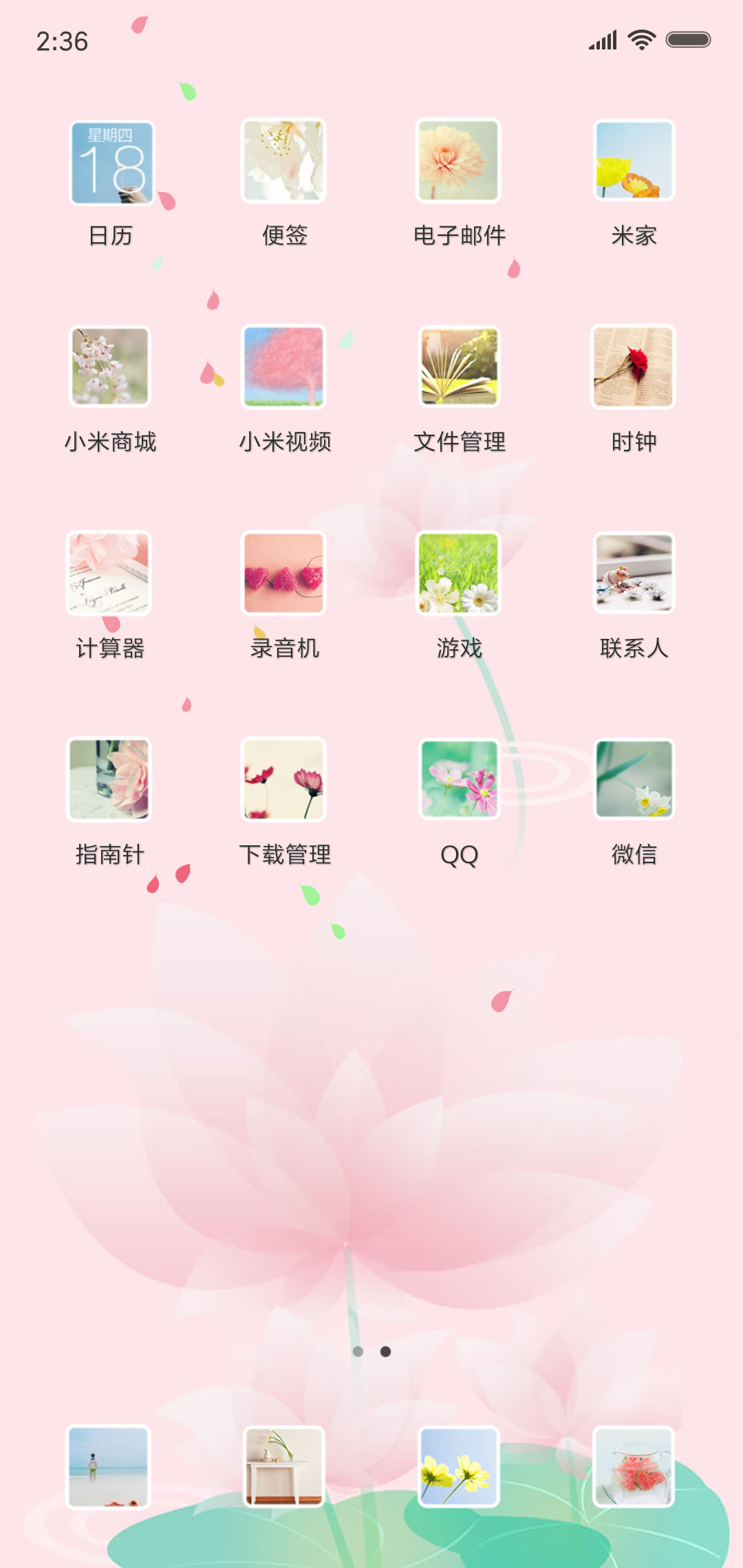Tap the dock icon with white table

click(283, 1467)
